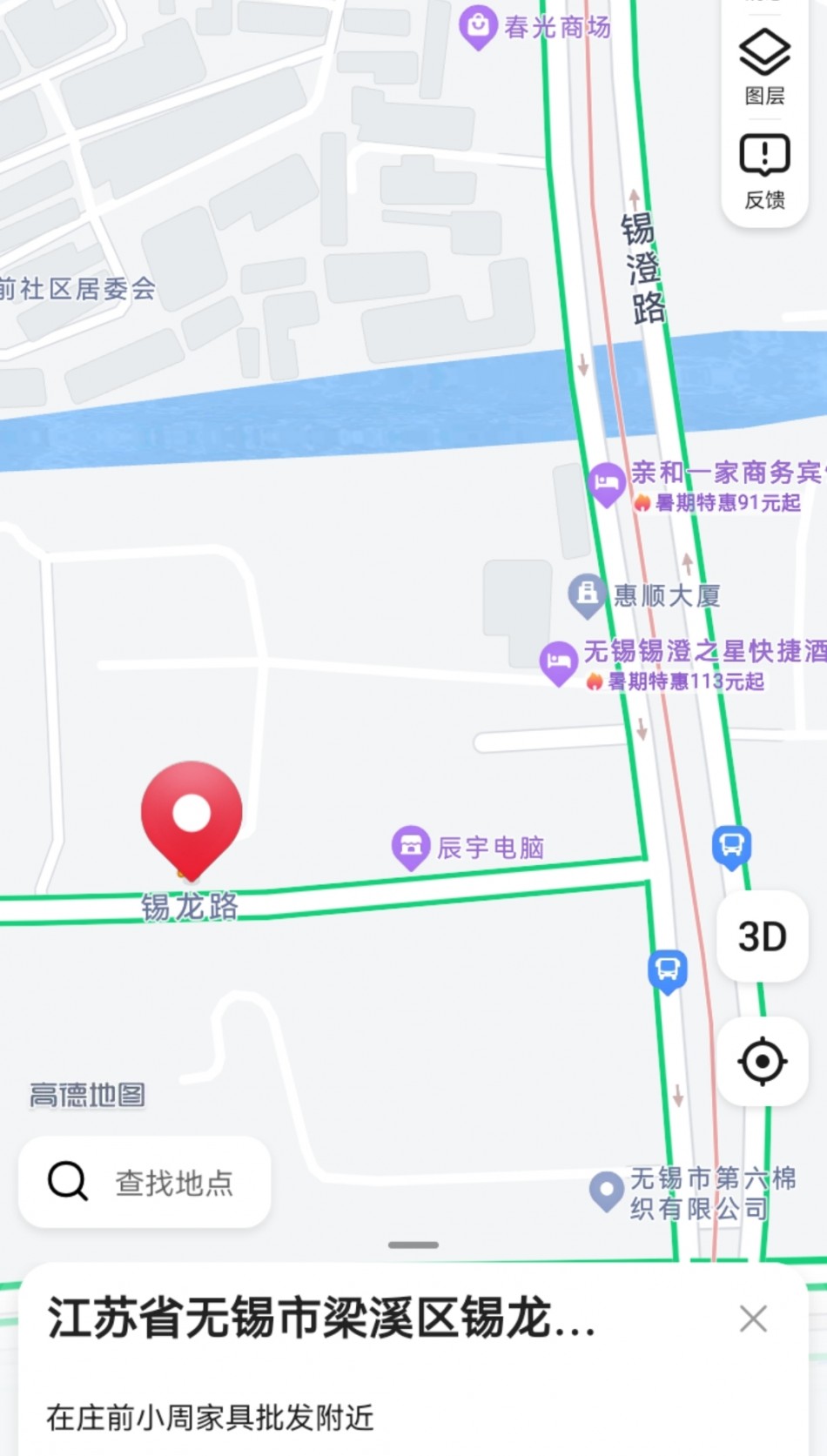Tap the bus stop icon beside 辰宇电脑
This screenshot has height=1456, width=827.
click(731, 845)
